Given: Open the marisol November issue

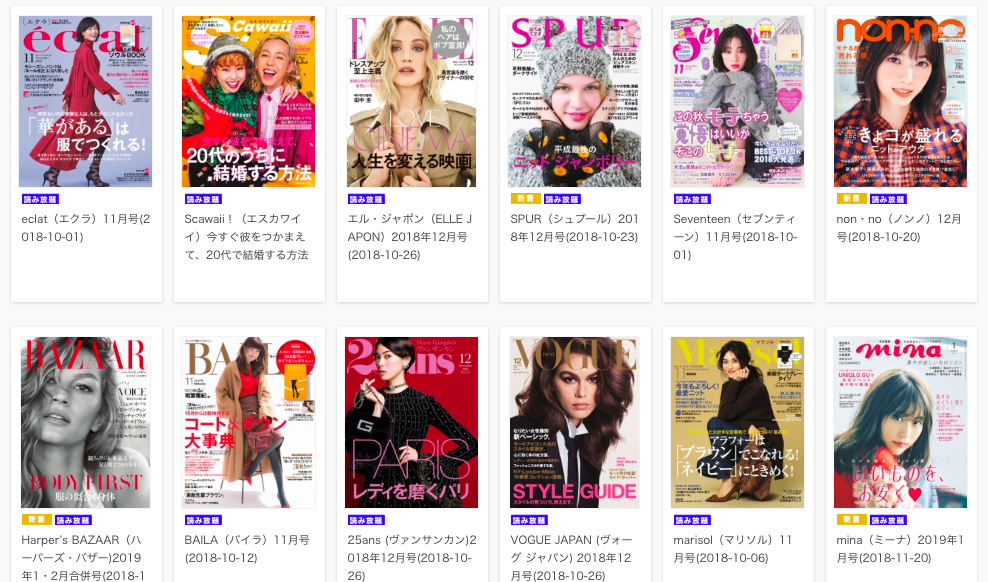Looking at the screenshot, I should (737, 422).
